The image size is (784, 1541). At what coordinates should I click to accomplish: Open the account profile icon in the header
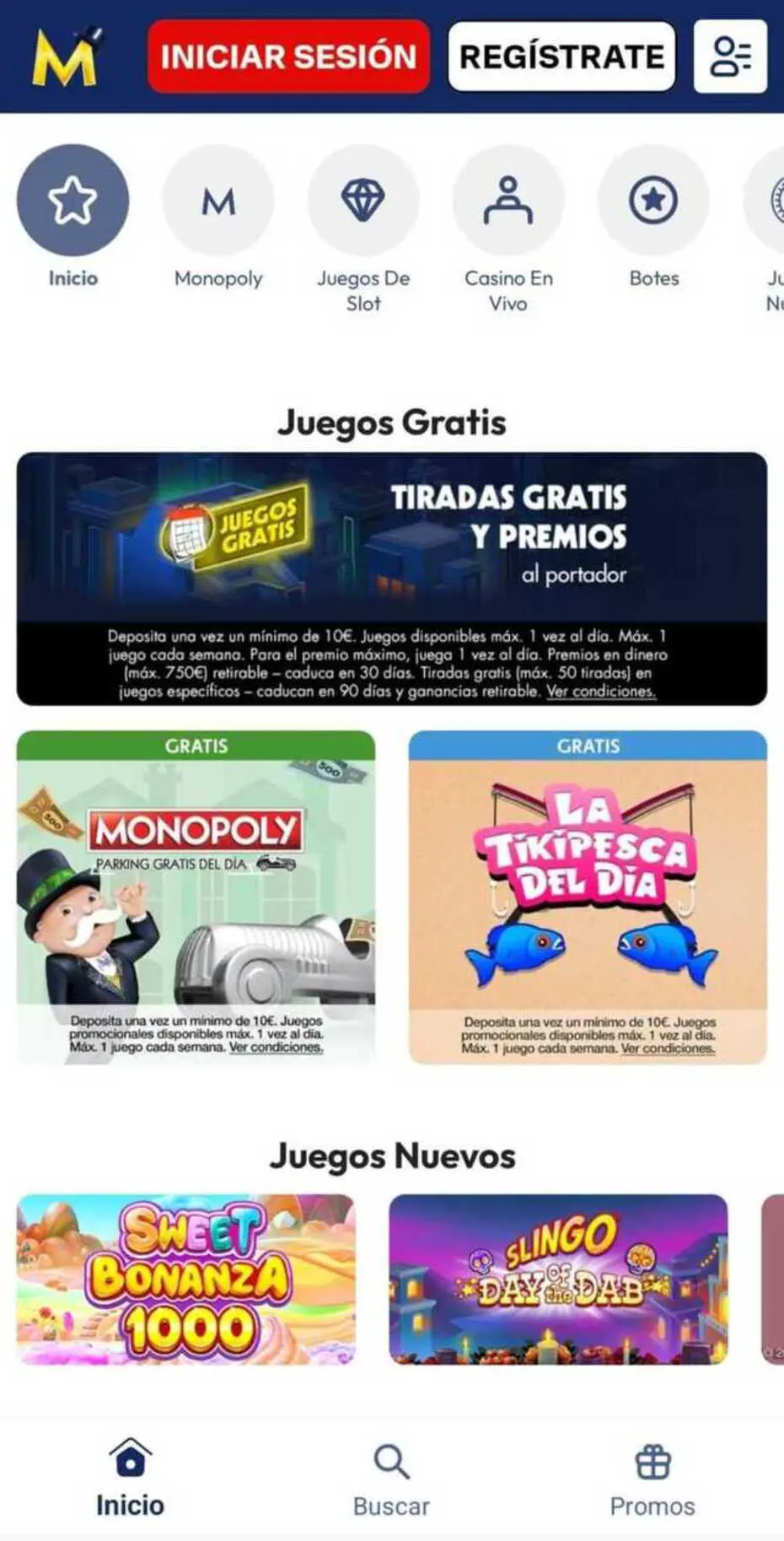click(x=732, y=56)
